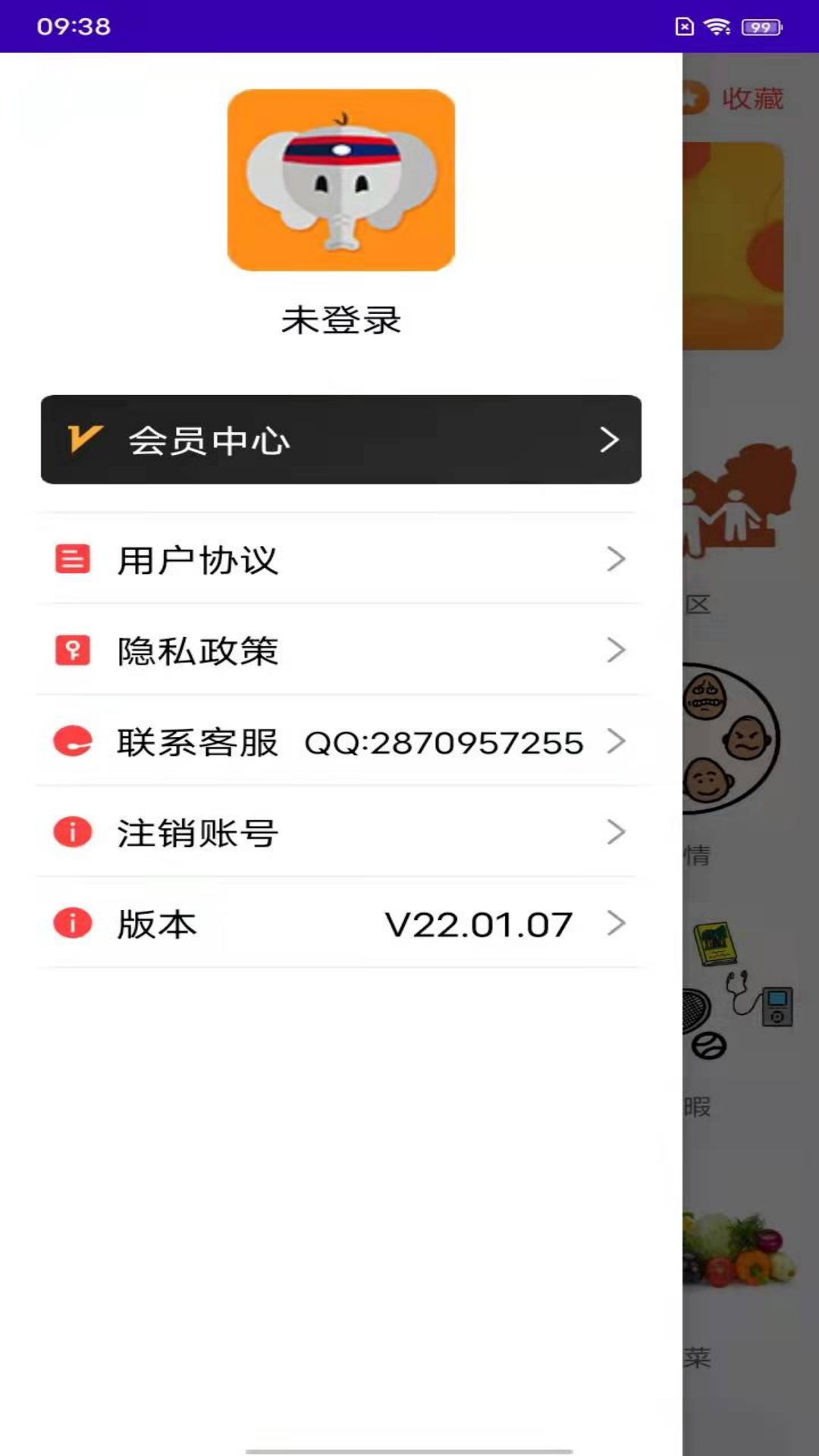The width and height of the screenshot is (819, 1456).
Task: Tap the customer service icon next to 联系客服
Action: [x=72, y=742]
